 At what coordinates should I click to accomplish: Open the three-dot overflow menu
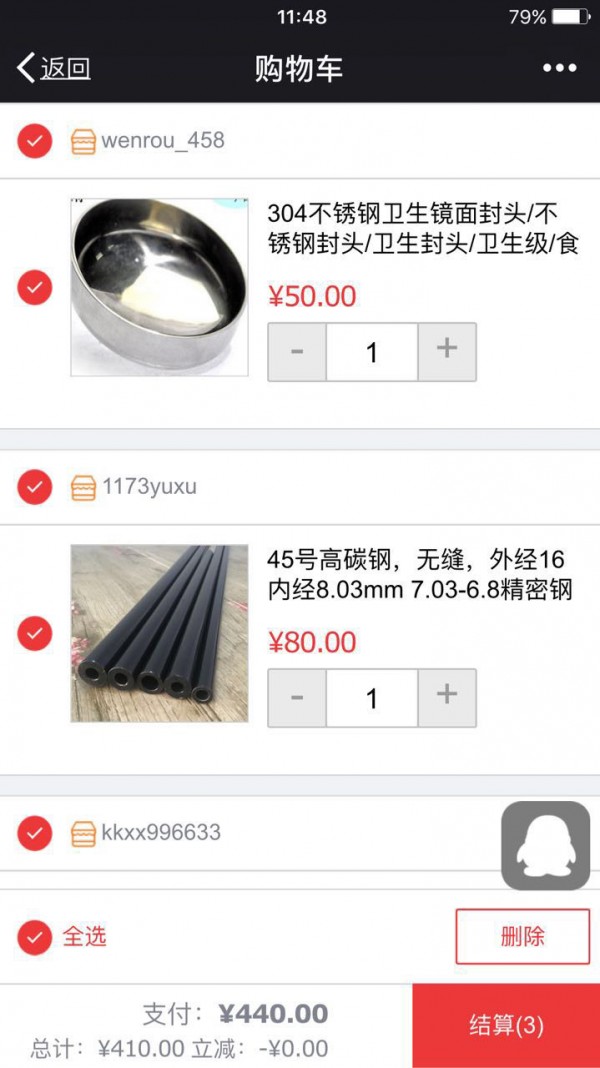(560, 68)
